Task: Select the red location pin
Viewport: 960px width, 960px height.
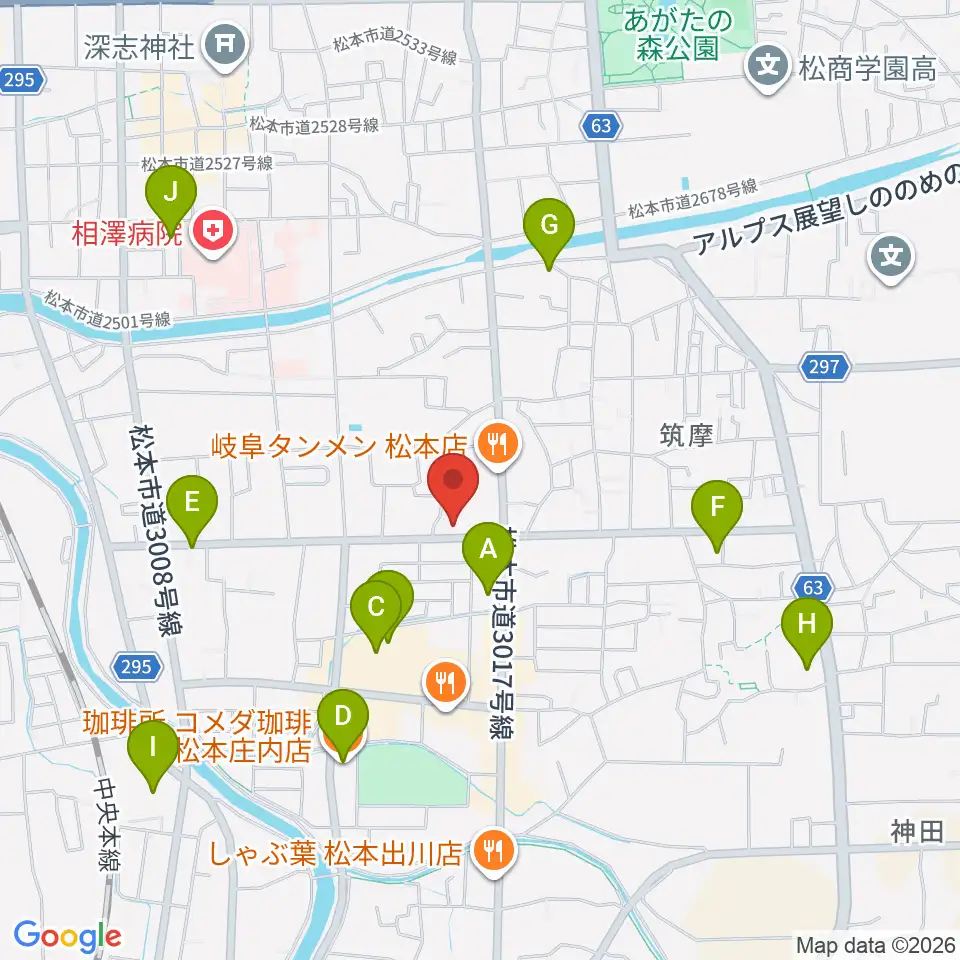Action: (452, 489)
